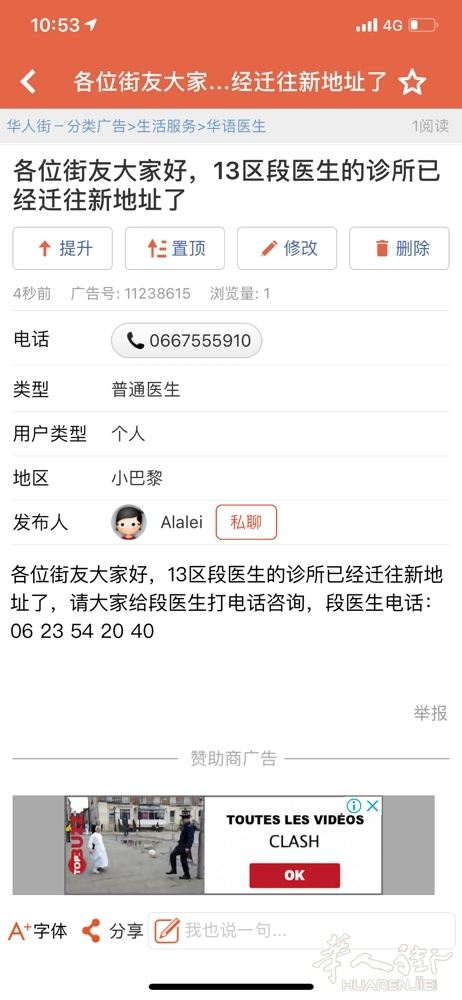Report this post using 举报
The height and width of the screenshot is (1000, 462).
[431, 713]
